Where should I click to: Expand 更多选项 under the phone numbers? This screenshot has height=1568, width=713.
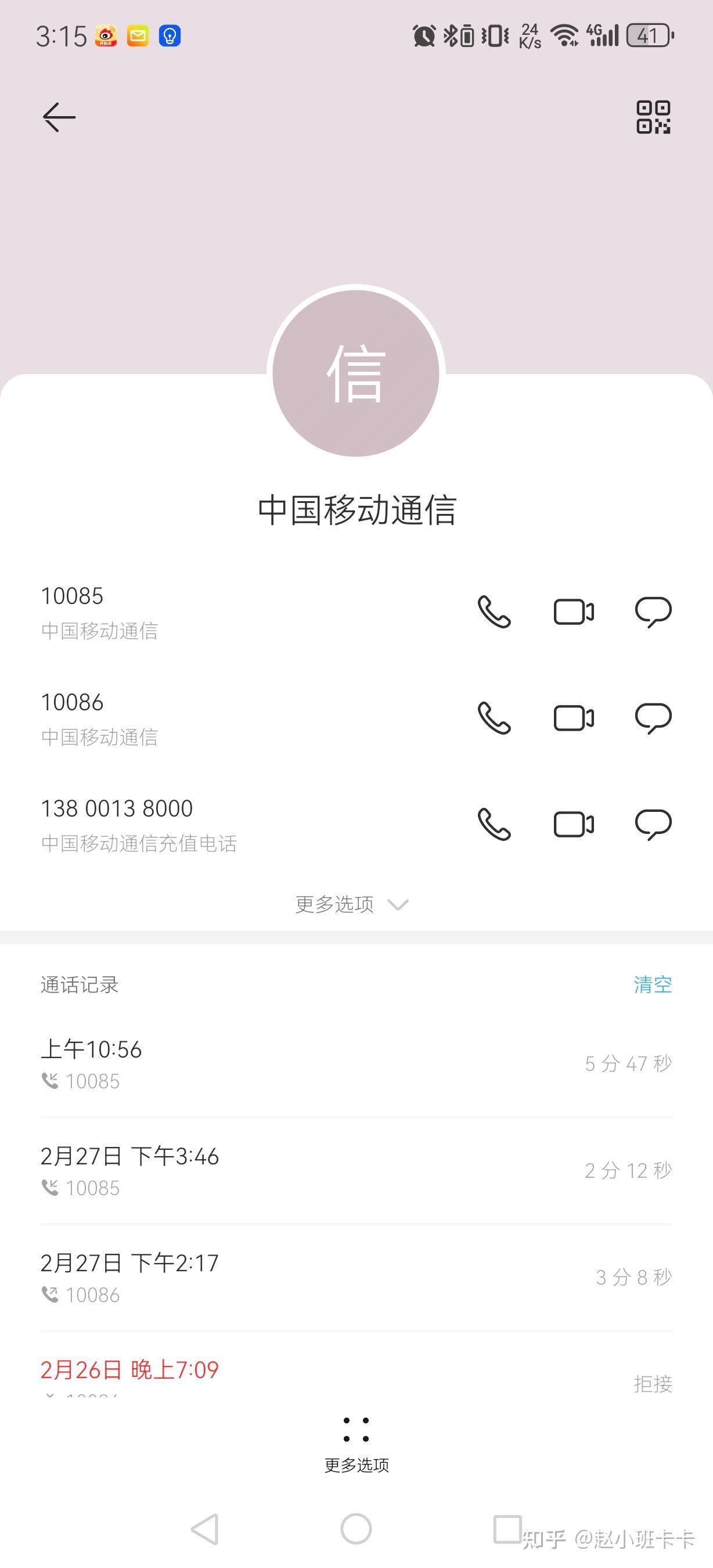[352, 905]
